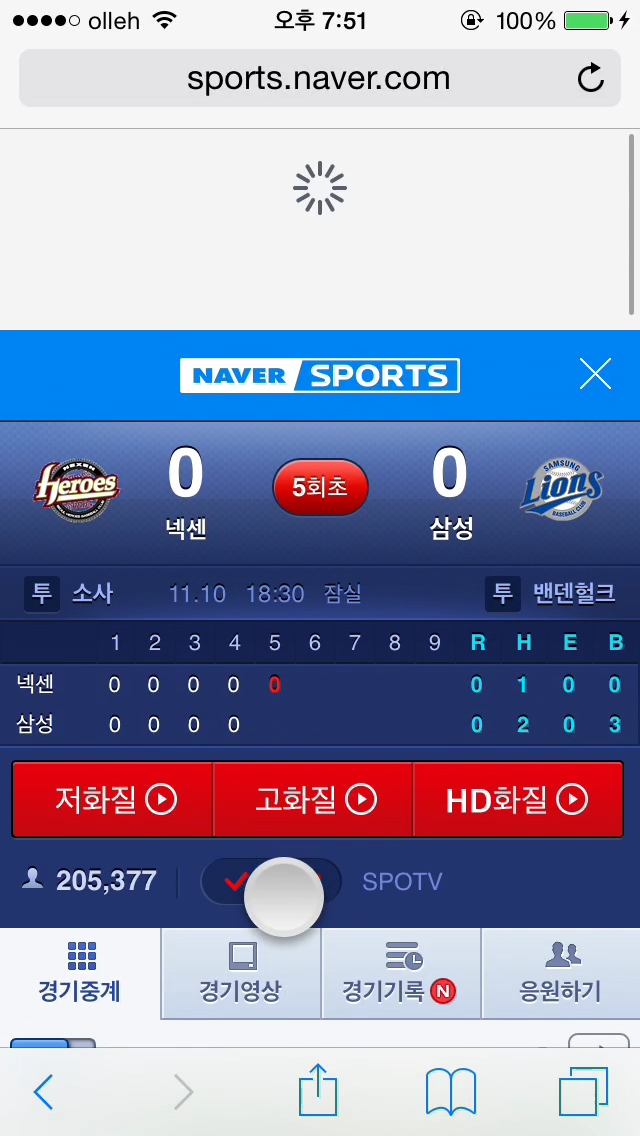640x1136 pixels.
Task: Tap the sports.naver.com address bar
Action: click(320, 78)
